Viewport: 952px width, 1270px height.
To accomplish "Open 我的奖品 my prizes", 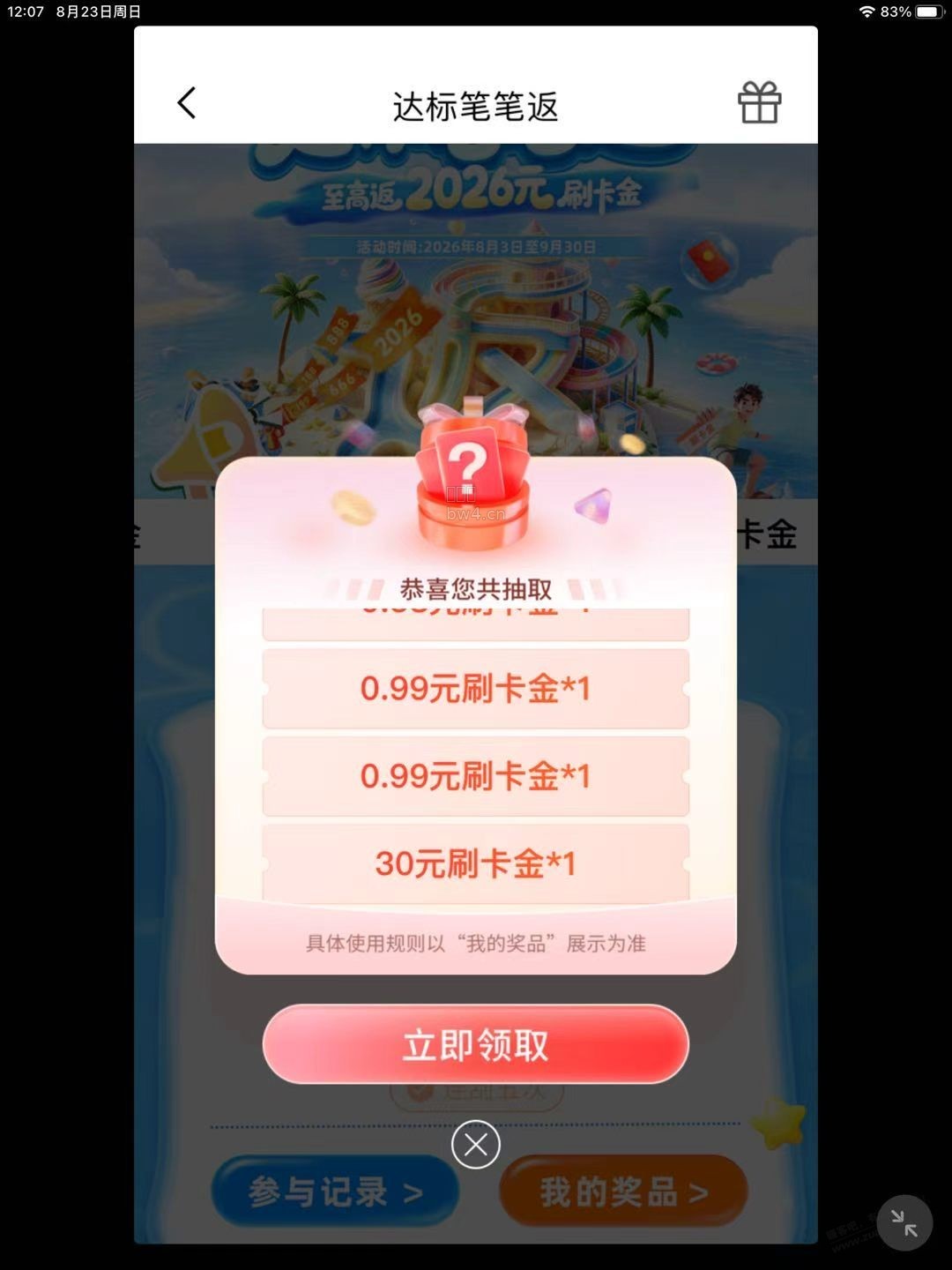I will [x=623, y=1192].
